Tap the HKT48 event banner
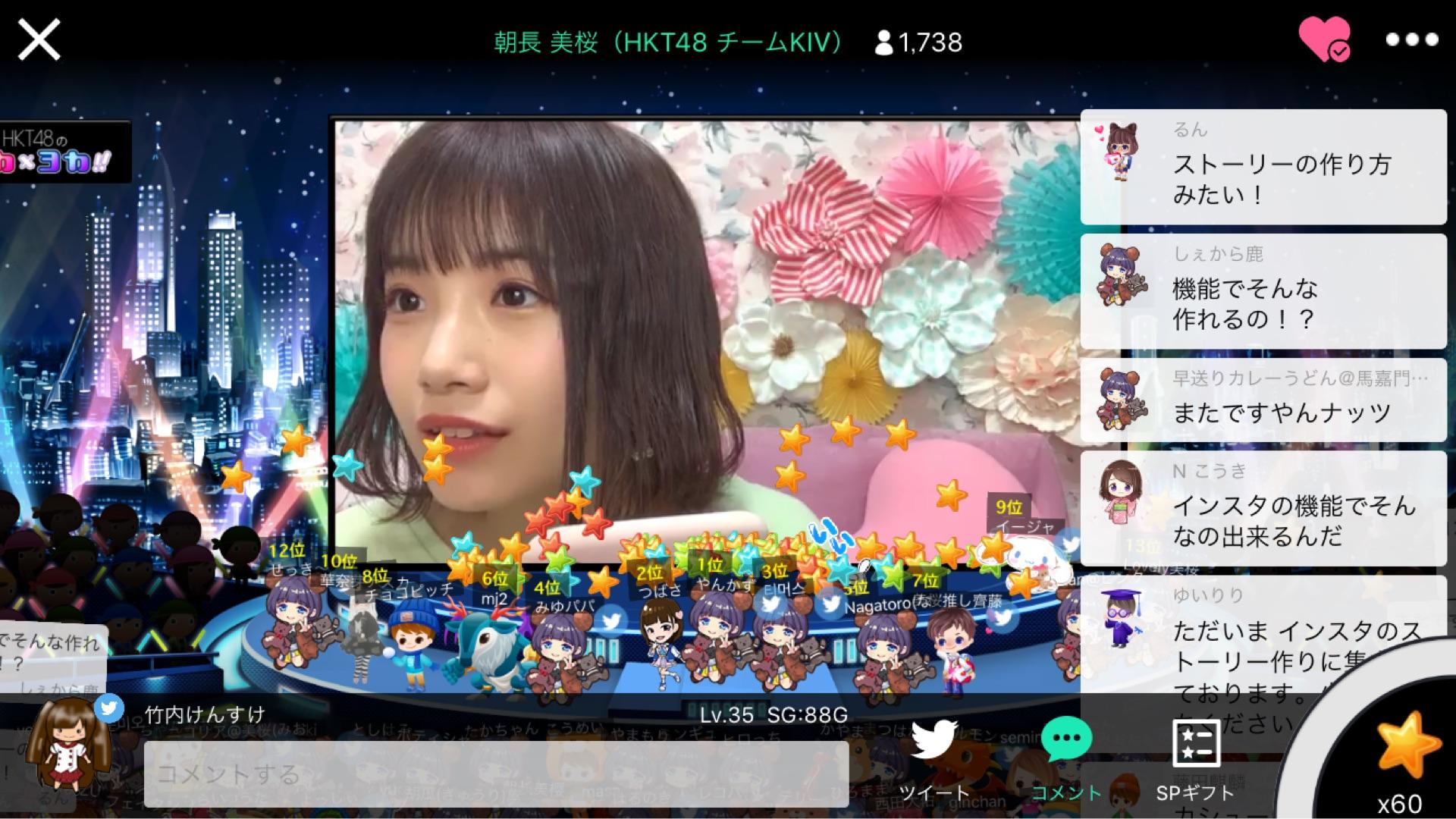The image size is (1456, 819). pyautogui.click(x=64, y=152)
